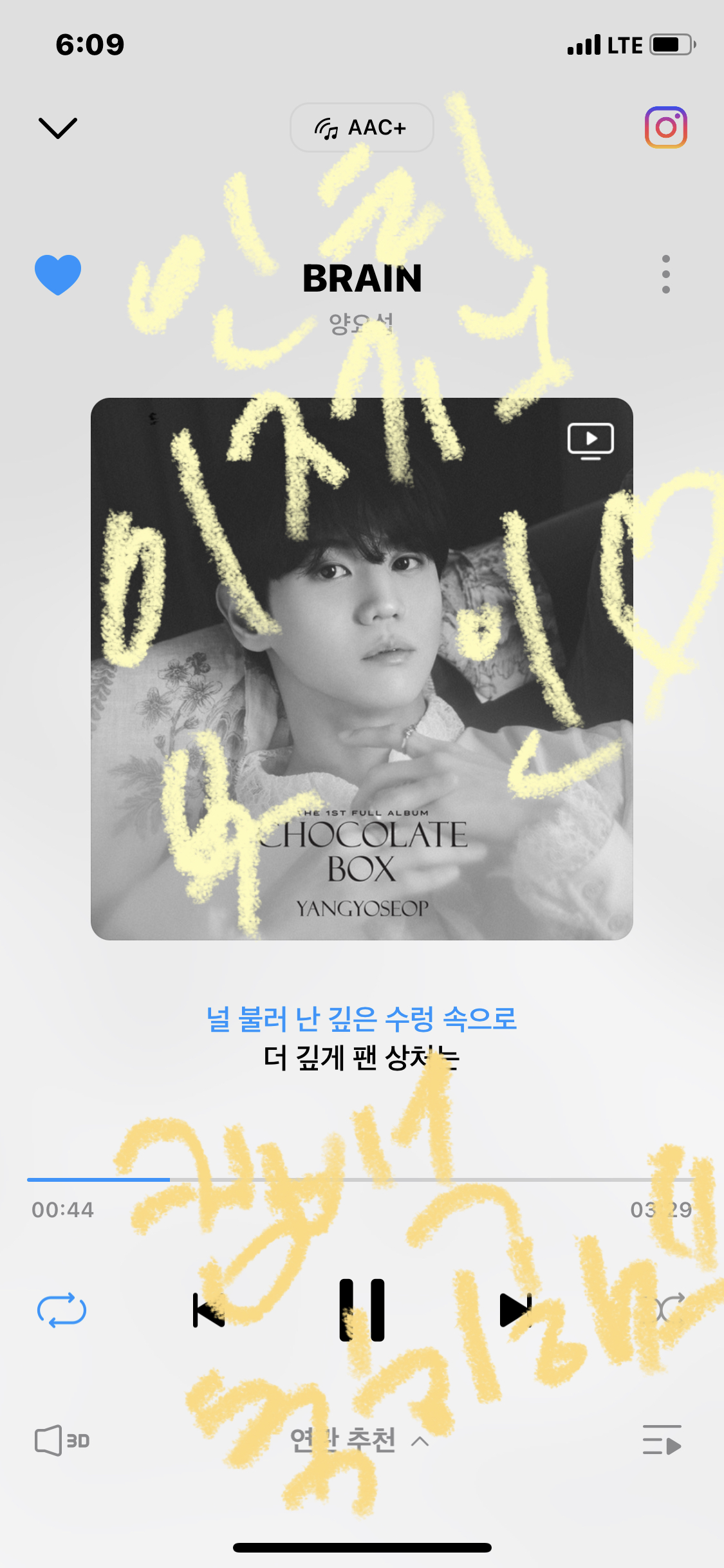The image size is (724, 1568).
Task: Open the AAC+ audio quality selector
Action: click(362, 127)
